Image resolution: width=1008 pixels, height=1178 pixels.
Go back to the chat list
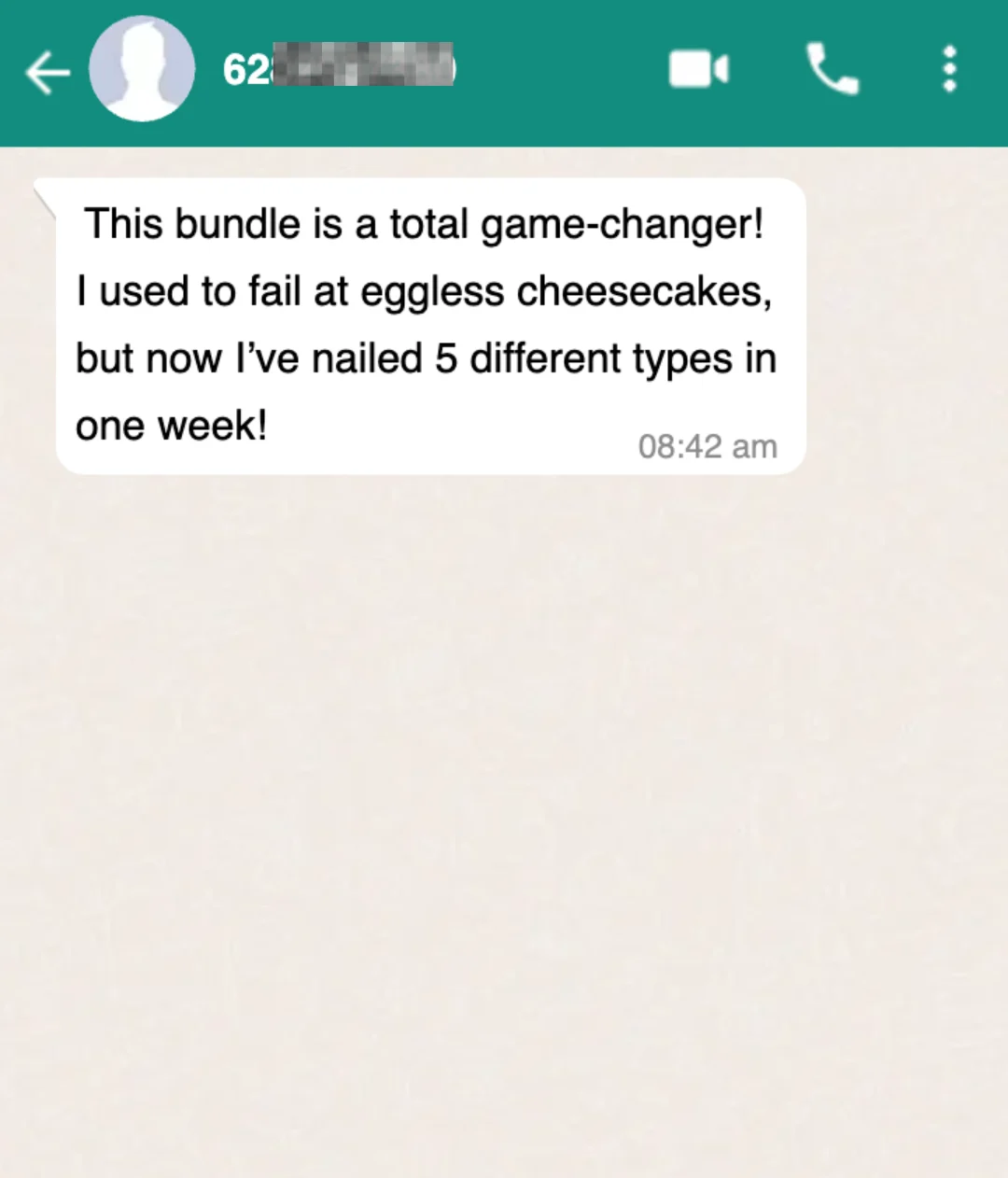click(x=48, y=72)
